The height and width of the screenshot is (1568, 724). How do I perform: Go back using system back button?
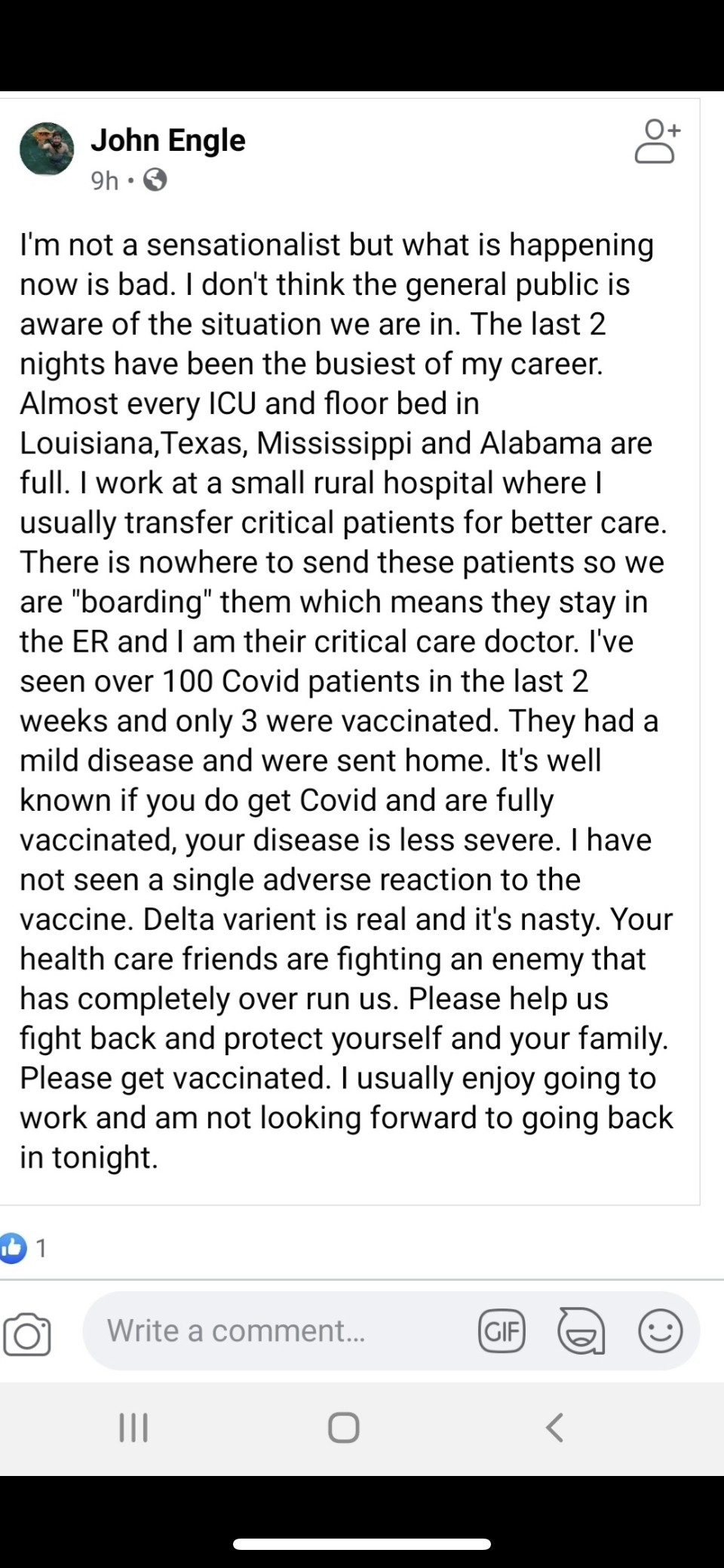(x=554, y=1427)
